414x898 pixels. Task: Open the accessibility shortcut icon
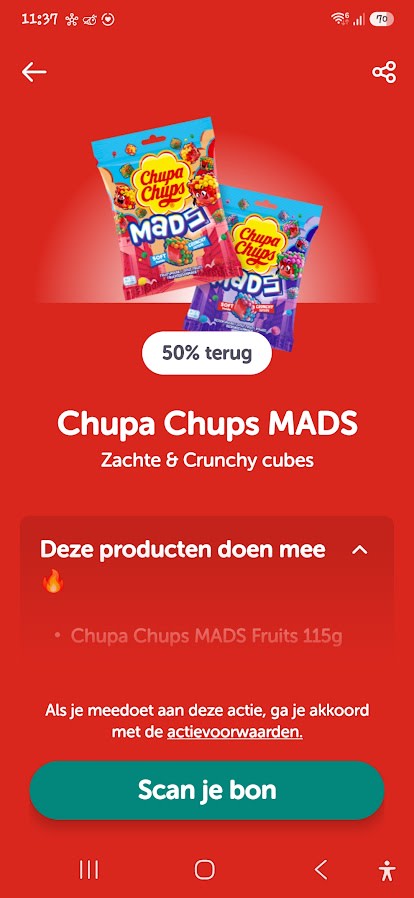click(x=388, y=871)
